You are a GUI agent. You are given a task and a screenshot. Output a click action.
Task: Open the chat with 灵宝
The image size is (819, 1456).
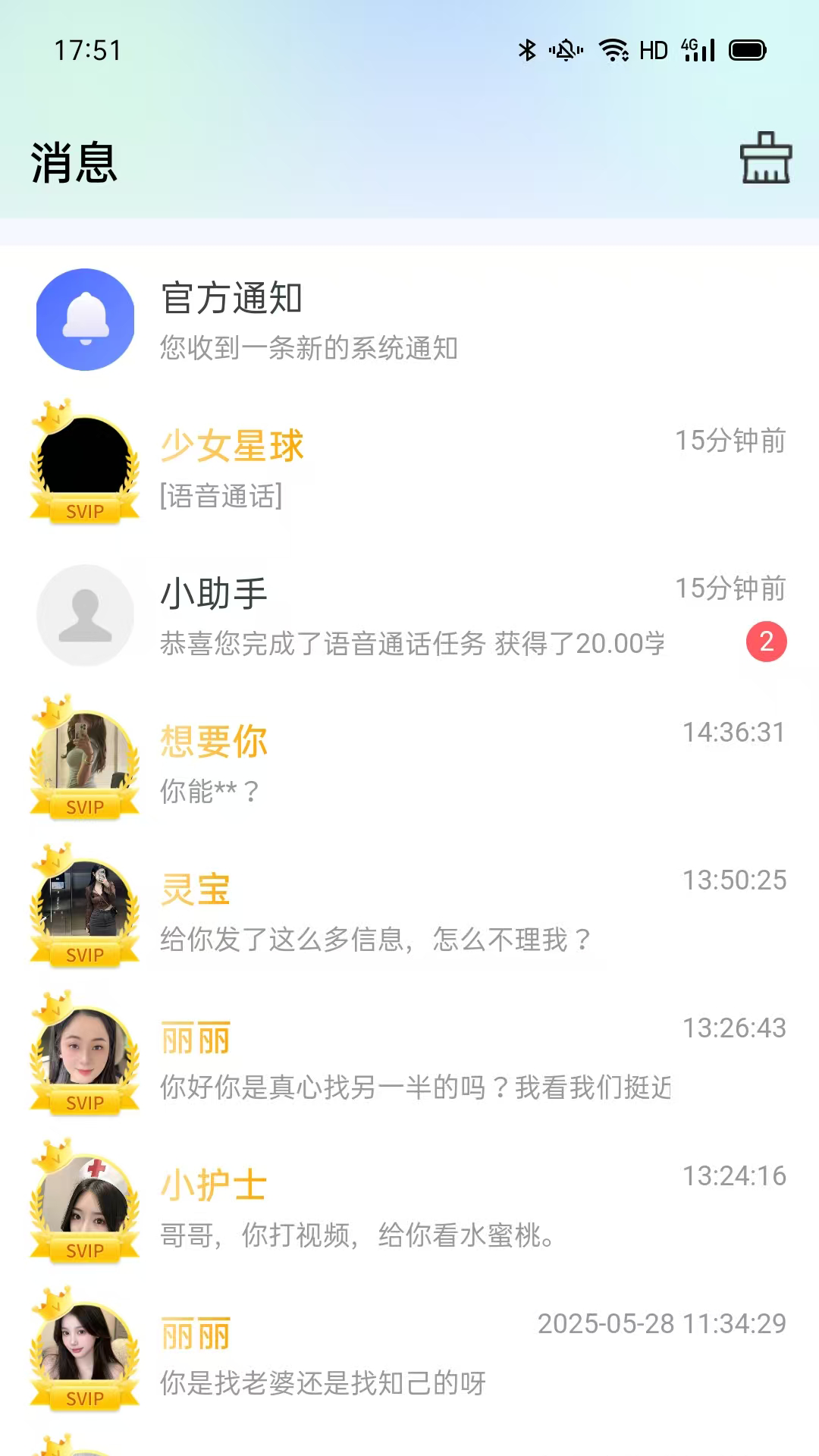(x=379, y=910)
